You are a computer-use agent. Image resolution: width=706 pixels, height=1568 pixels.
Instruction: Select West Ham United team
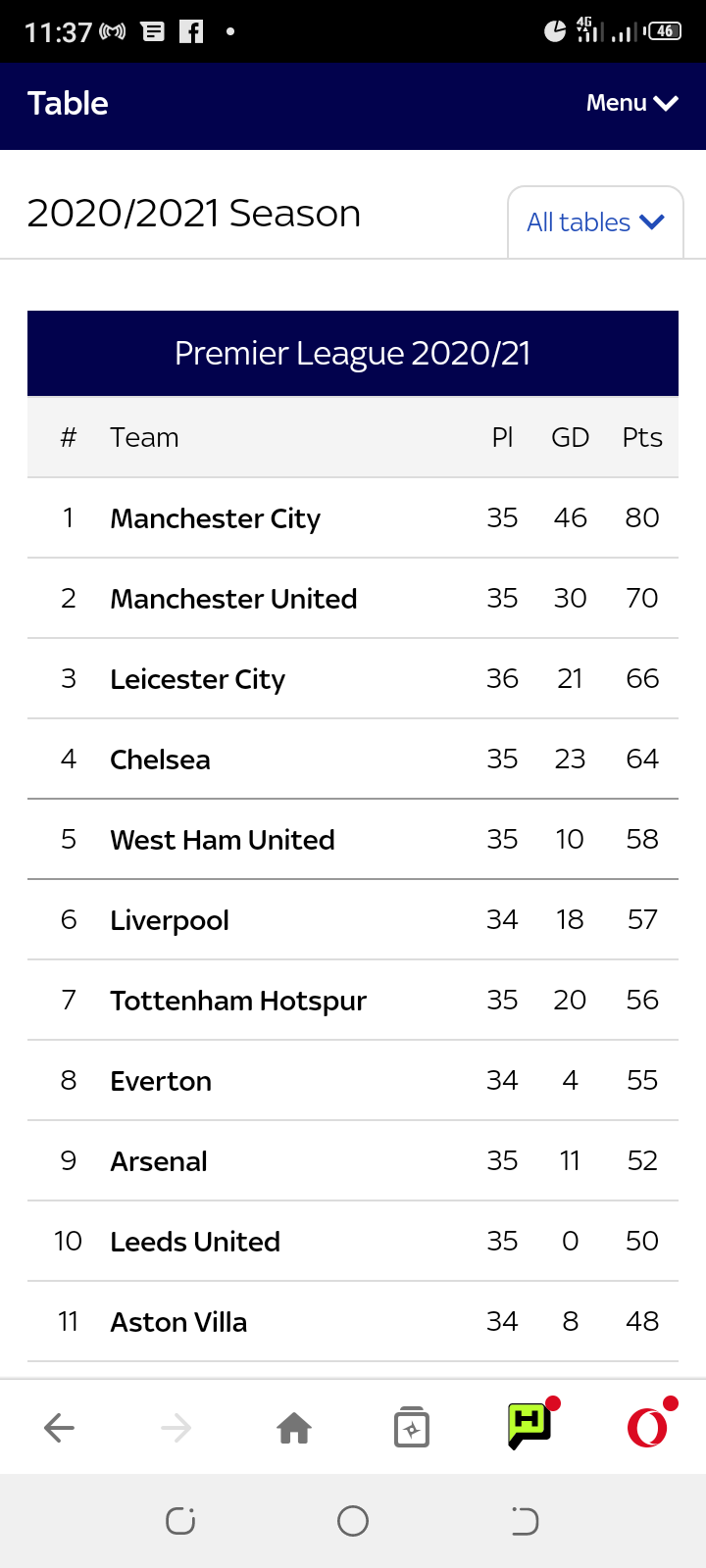(223, 840)
